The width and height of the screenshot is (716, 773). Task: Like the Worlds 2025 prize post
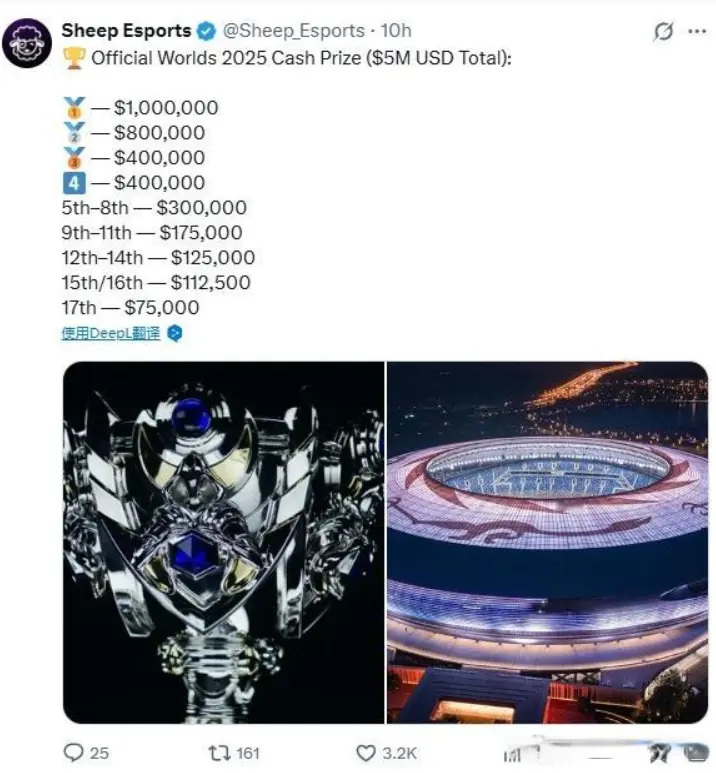(x=367, y=752)
